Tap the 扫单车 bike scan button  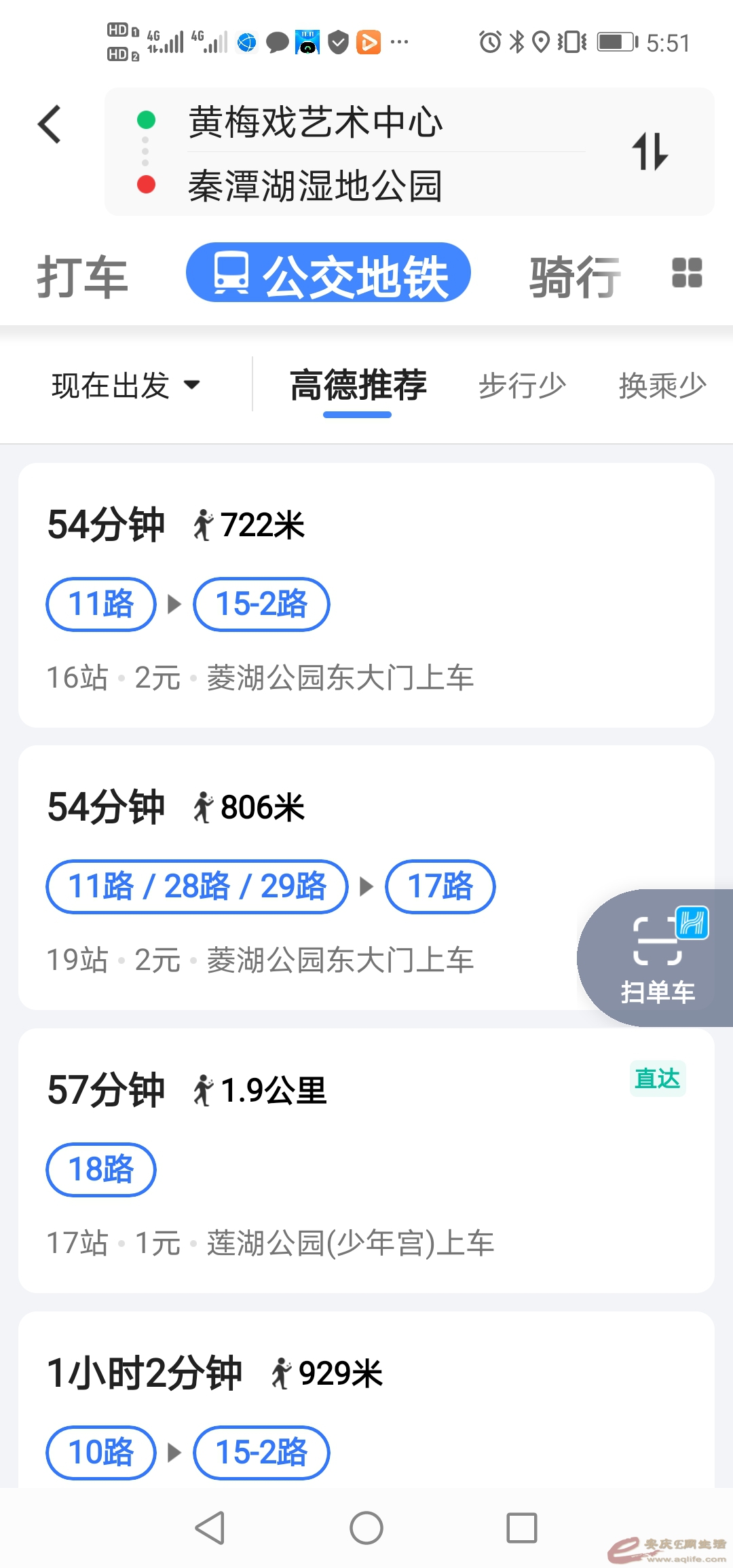(x=657, y=957)
